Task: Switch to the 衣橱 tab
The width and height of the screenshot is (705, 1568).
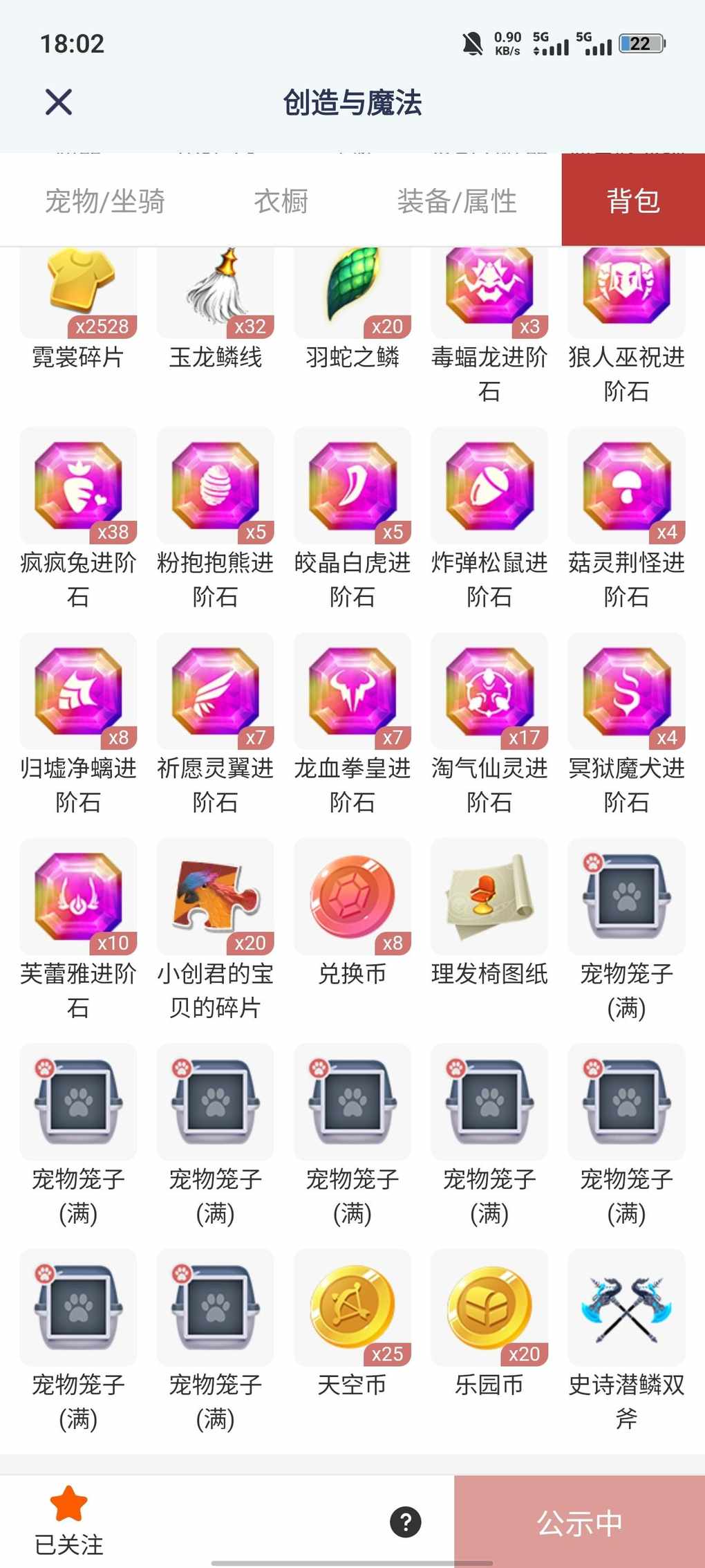Action: pos(281,201)
